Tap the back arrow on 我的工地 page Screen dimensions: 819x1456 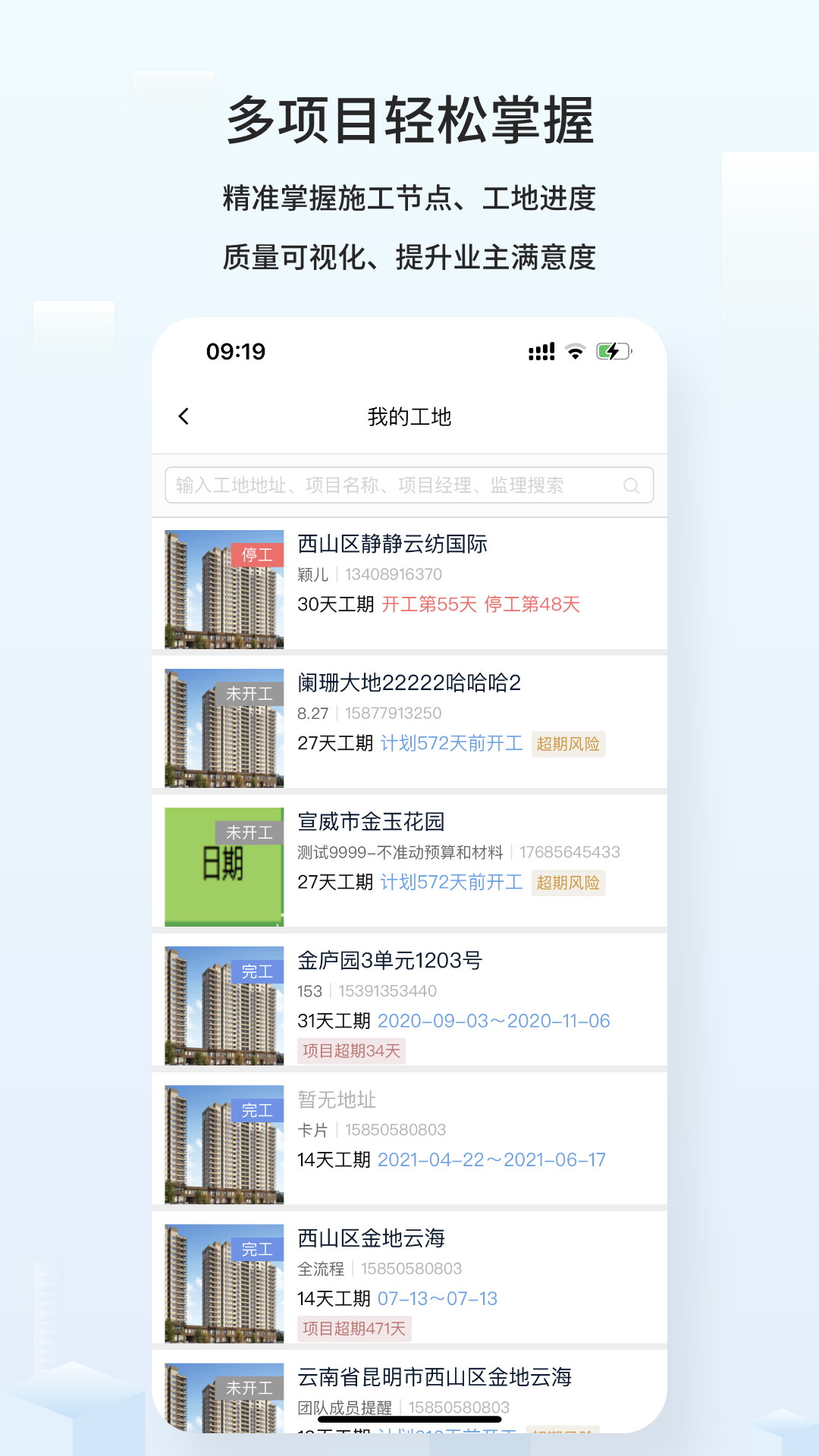pyautogui.click(x=182, y=417)
